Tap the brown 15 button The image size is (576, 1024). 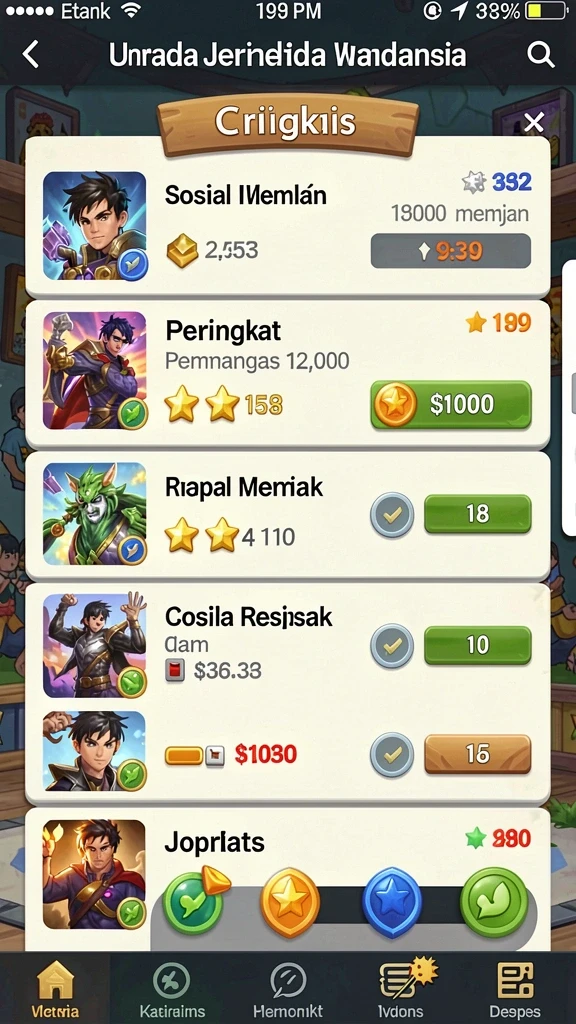click(477, 754)
